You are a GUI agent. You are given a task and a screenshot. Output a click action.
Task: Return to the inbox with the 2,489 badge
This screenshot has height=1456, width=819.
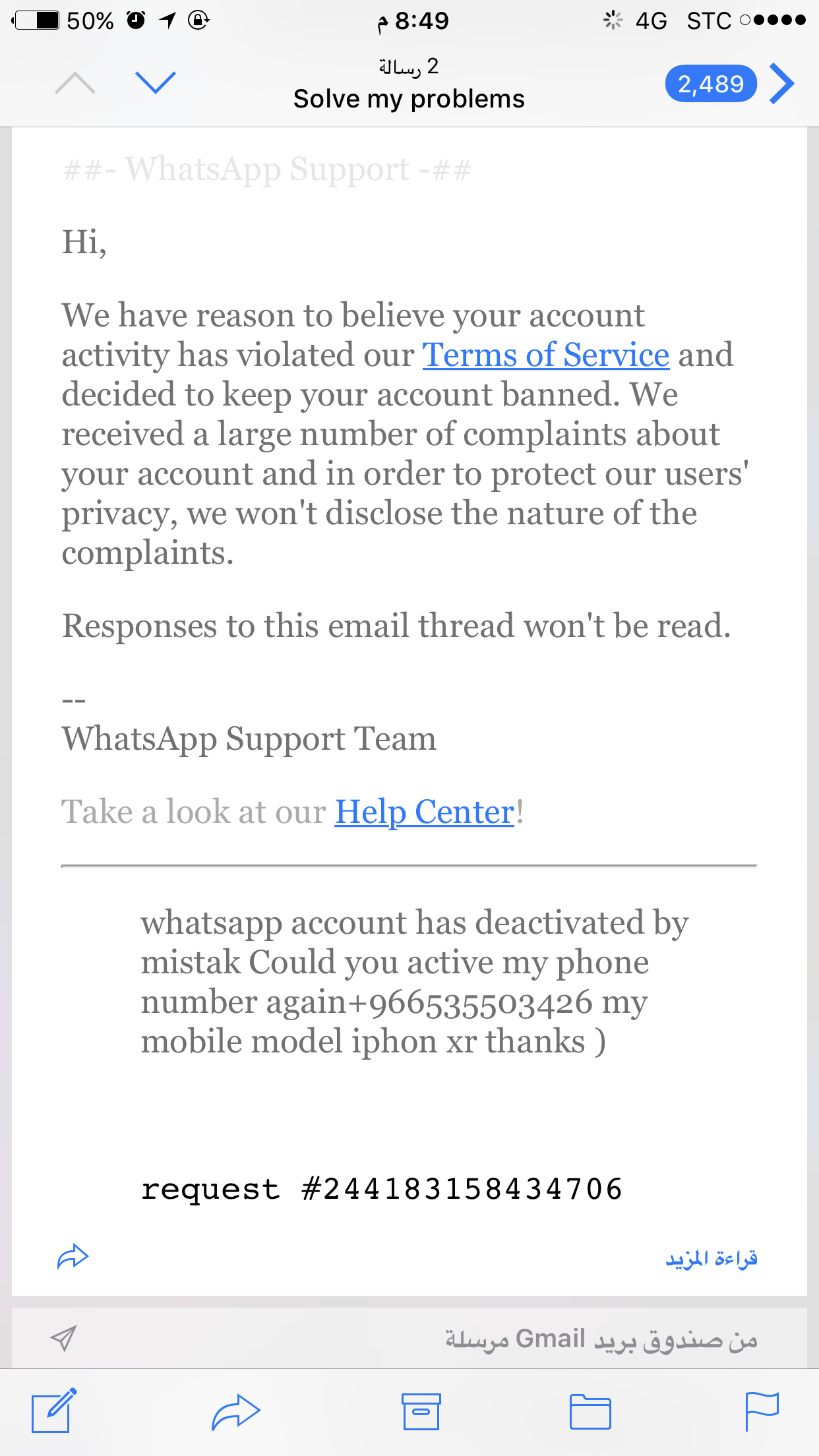(729, 84)
